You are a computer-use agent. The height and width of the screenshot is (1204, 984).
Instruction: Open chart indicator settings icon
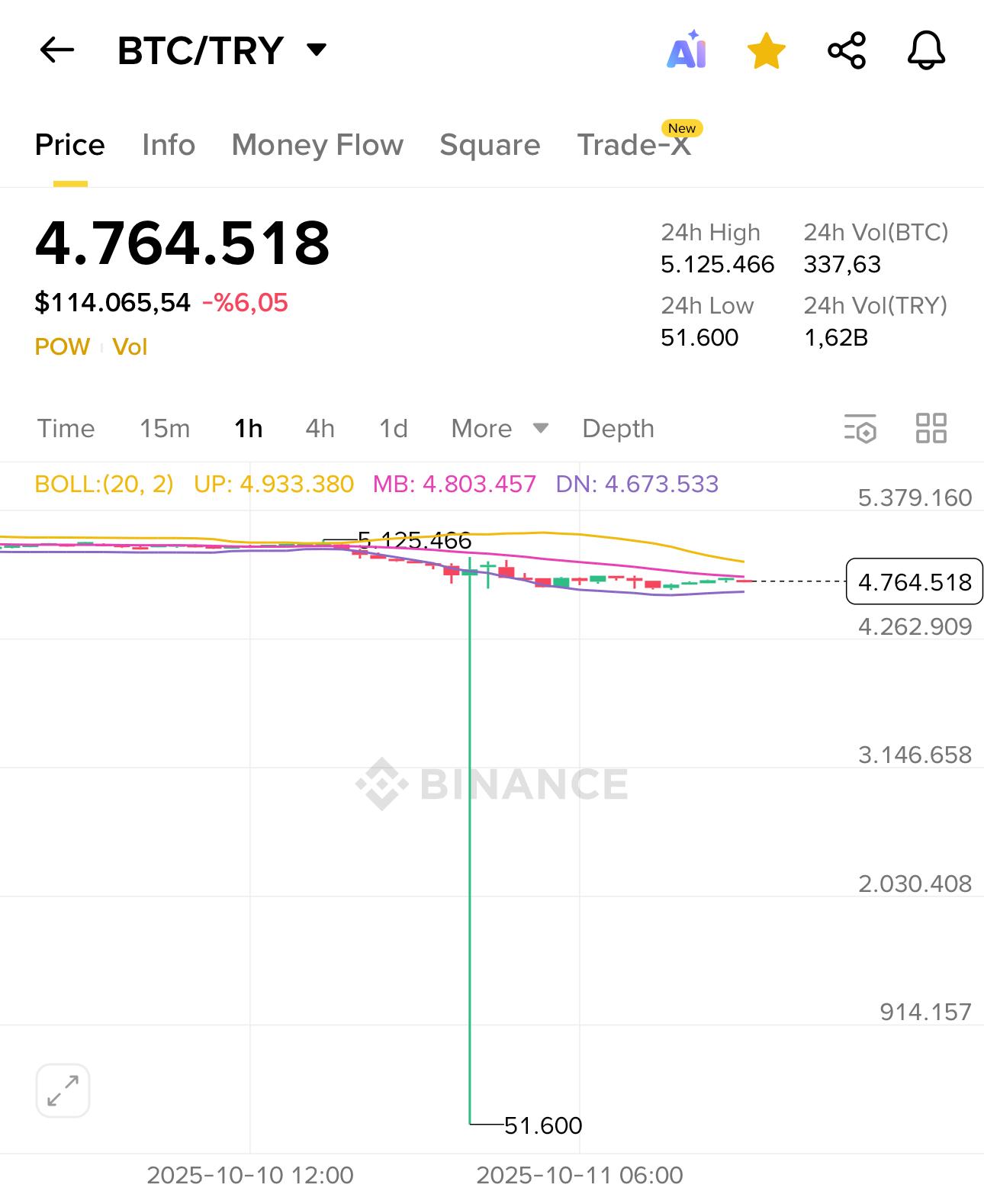tap(860, 430)
